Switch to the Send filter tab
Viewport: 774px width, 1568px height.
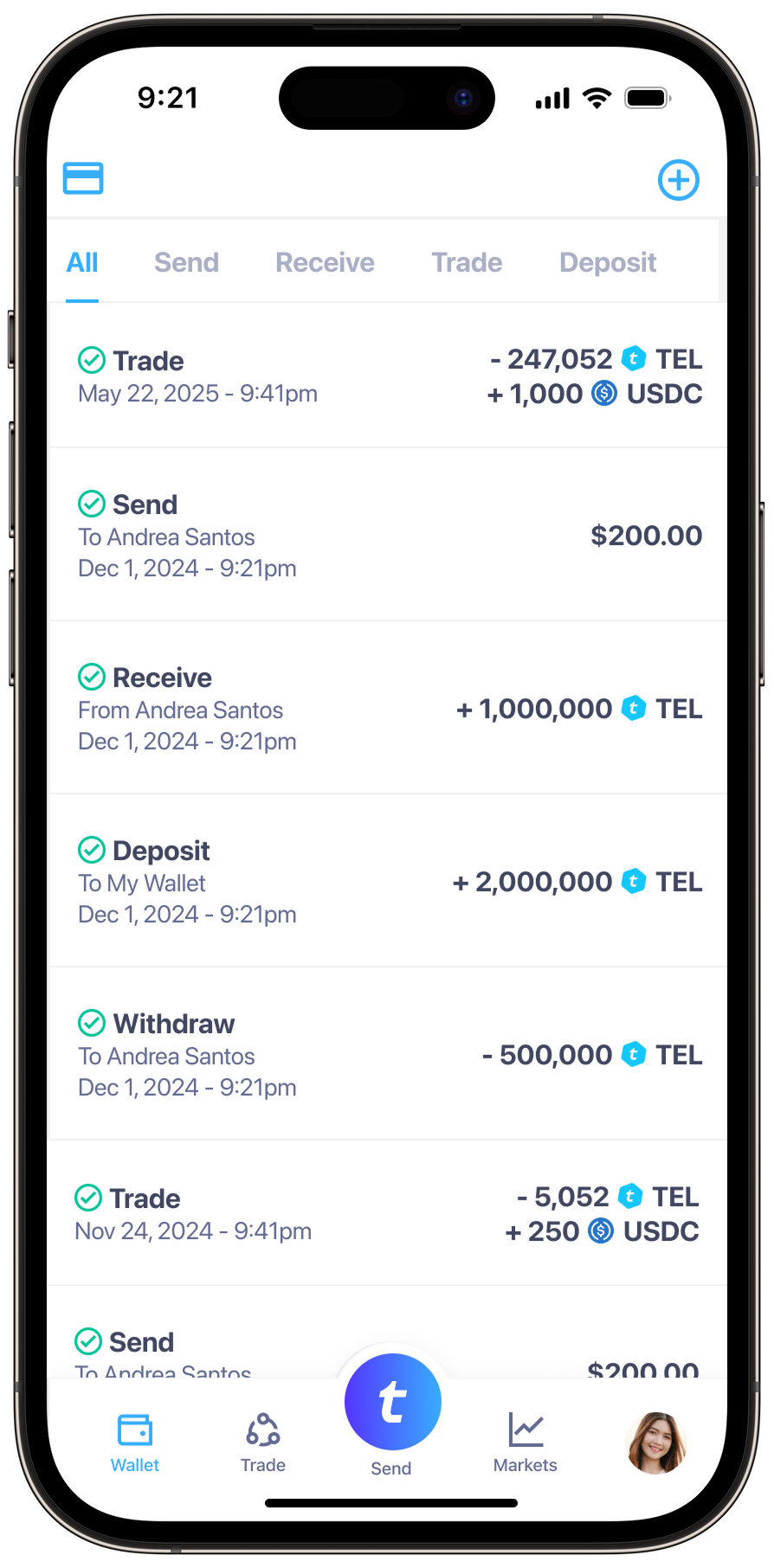pos(186,262)
